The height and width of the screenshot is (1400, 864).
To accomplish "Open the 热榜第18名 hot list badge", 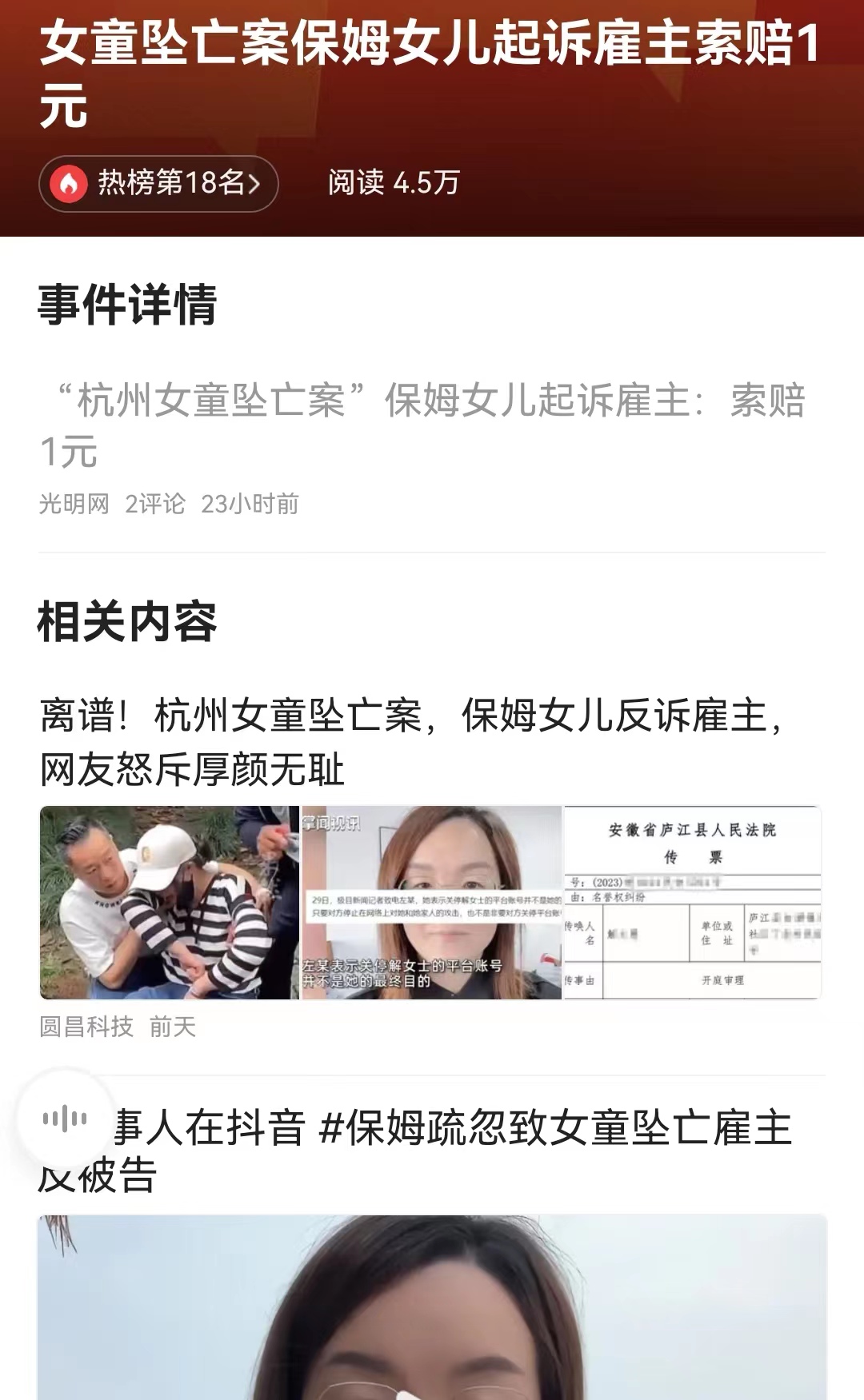I will pyautogui.click(x=158, y=183).
